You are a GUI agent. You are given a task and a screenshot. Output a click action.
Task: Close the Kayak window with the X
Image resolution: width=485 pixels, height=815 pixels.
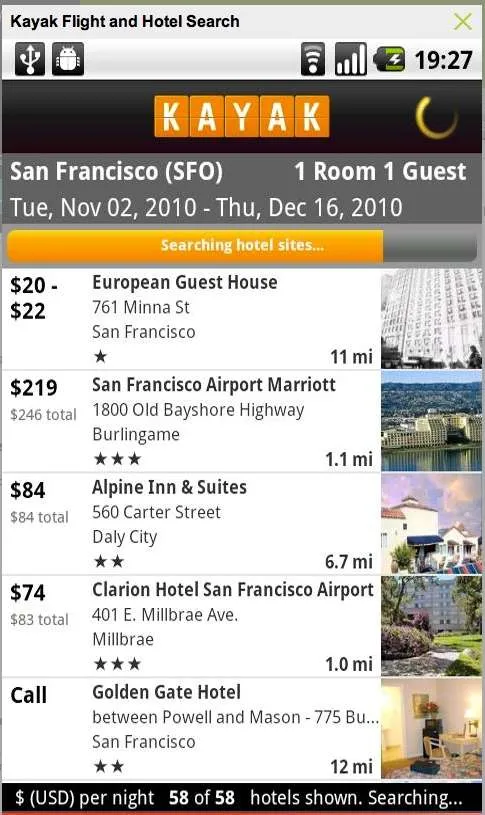[462, 21]
